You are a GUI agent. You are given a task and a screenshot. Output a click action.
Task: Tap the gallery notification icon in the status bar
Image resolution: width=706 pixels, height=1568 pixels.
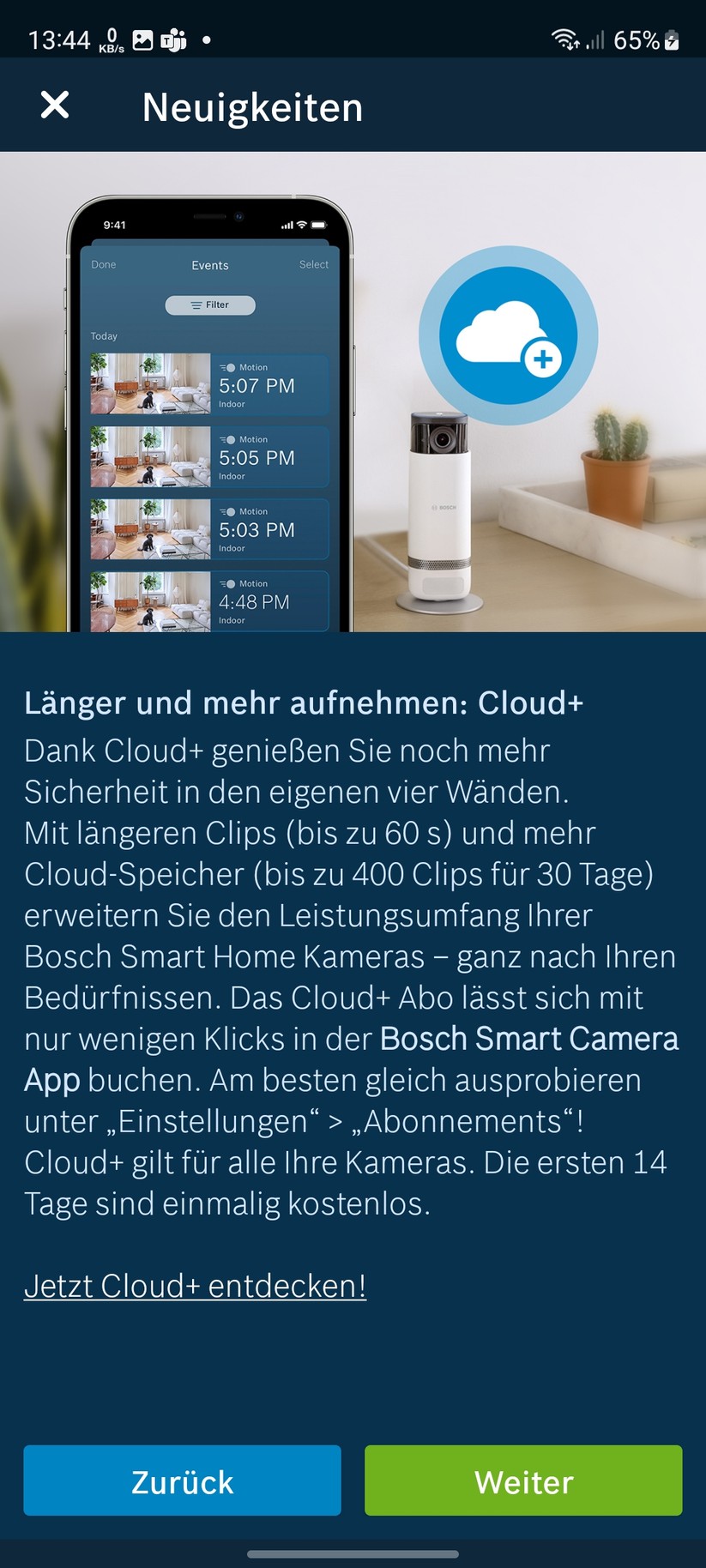pos(142,39)
